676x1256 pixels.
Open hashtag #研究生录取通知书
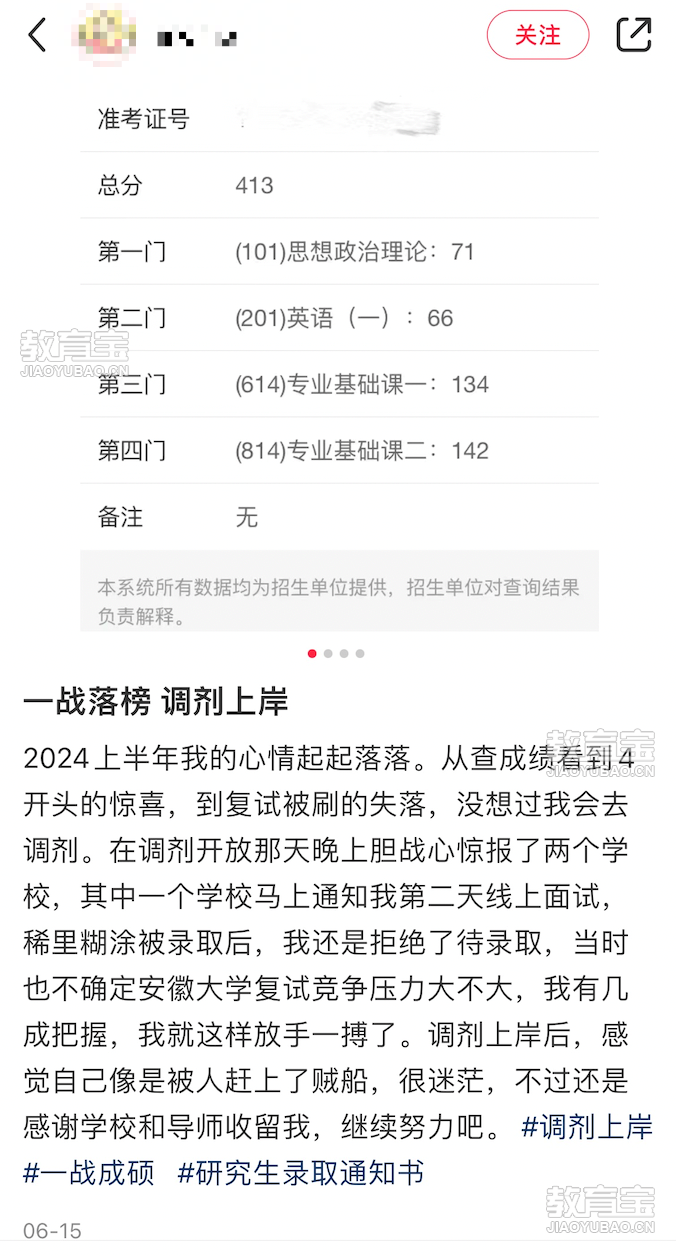coord(300,1173)
